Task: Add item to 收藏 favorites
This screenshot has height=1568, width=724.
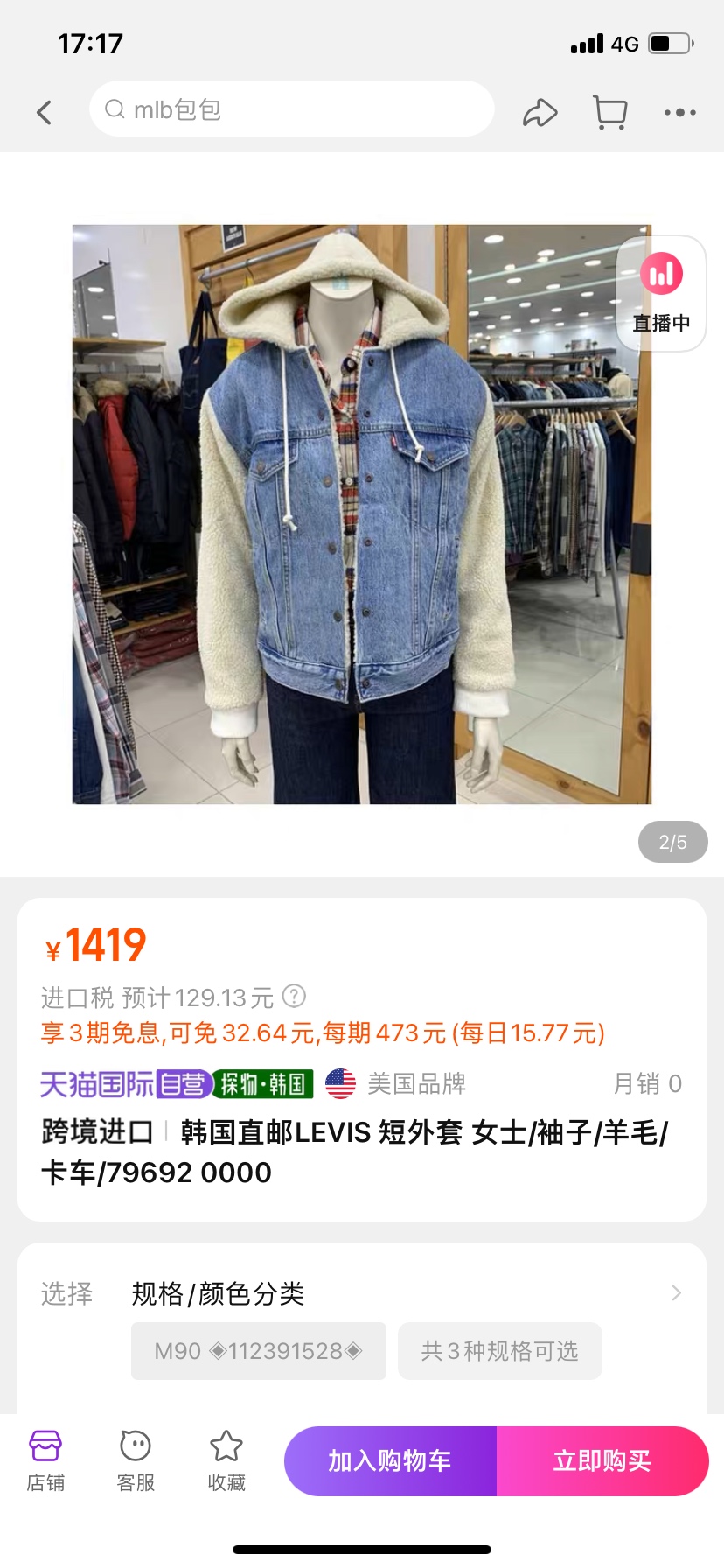Action: pyautogui.click(x=226, y=1460)
